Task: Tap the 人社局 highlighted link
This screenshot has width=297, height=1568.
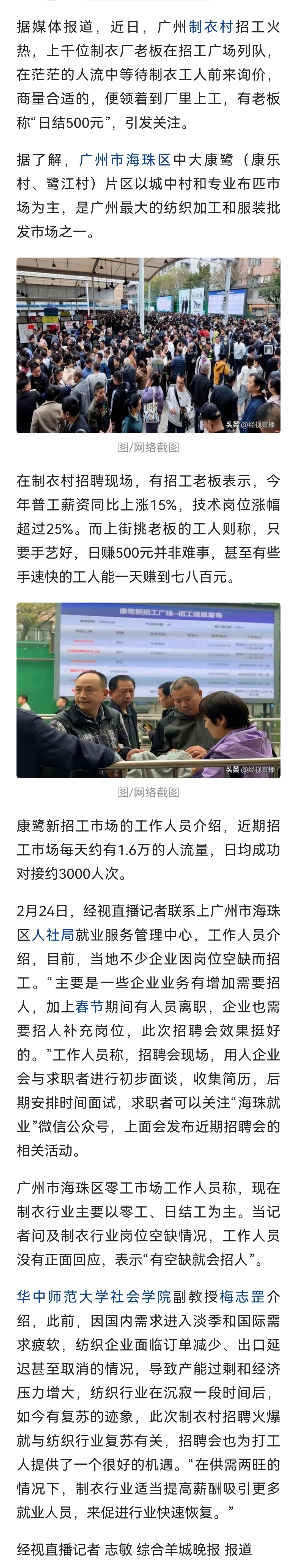Action: point(53,934)
